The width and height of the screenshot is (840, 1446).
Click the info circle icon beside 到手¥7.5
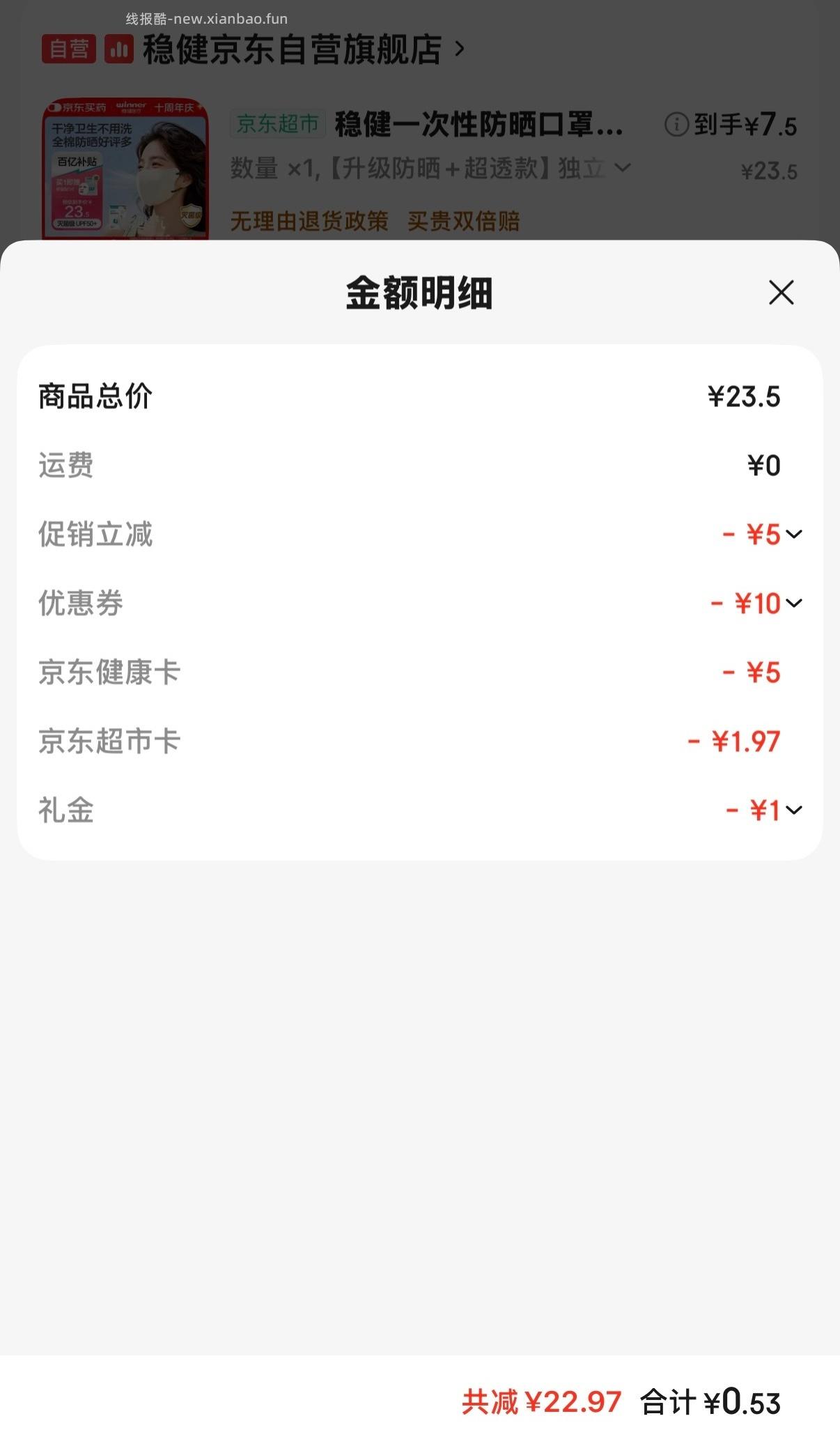676,125
